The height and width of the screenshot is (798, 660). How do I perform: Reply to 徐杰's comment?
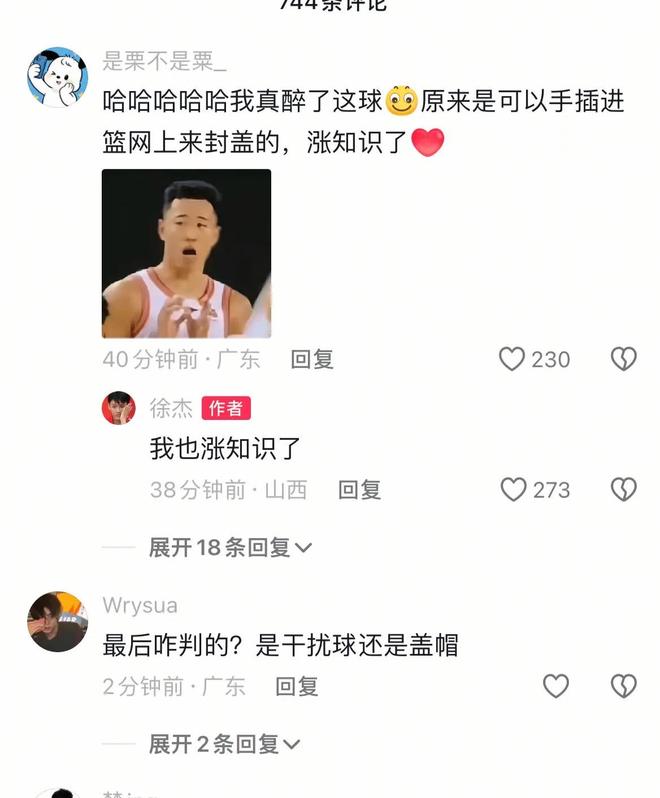click(359, 490)
